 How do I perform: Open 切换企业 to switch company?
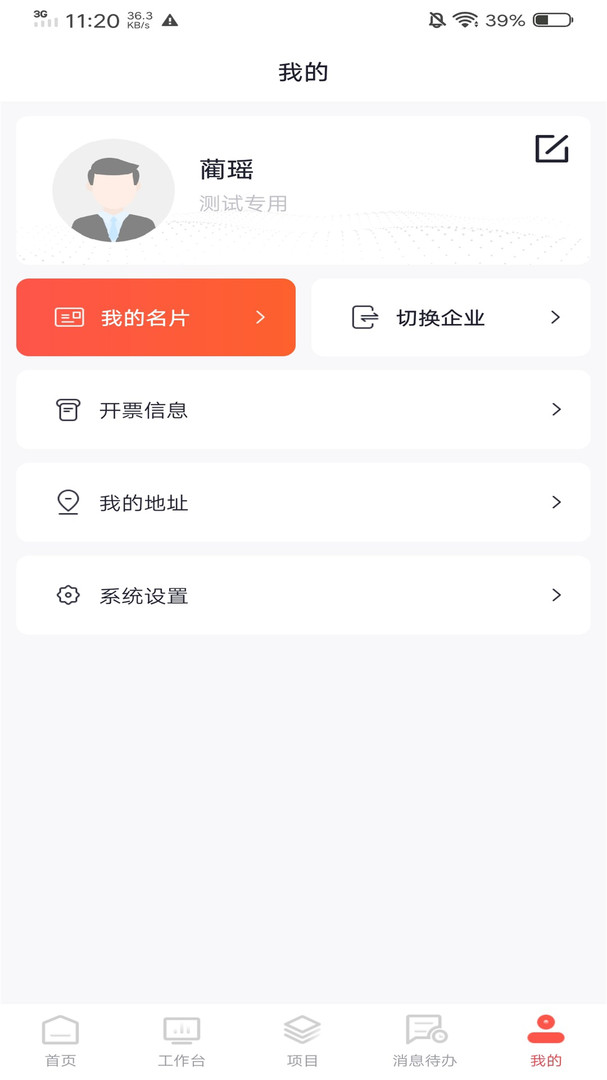(x=451, y=318)
